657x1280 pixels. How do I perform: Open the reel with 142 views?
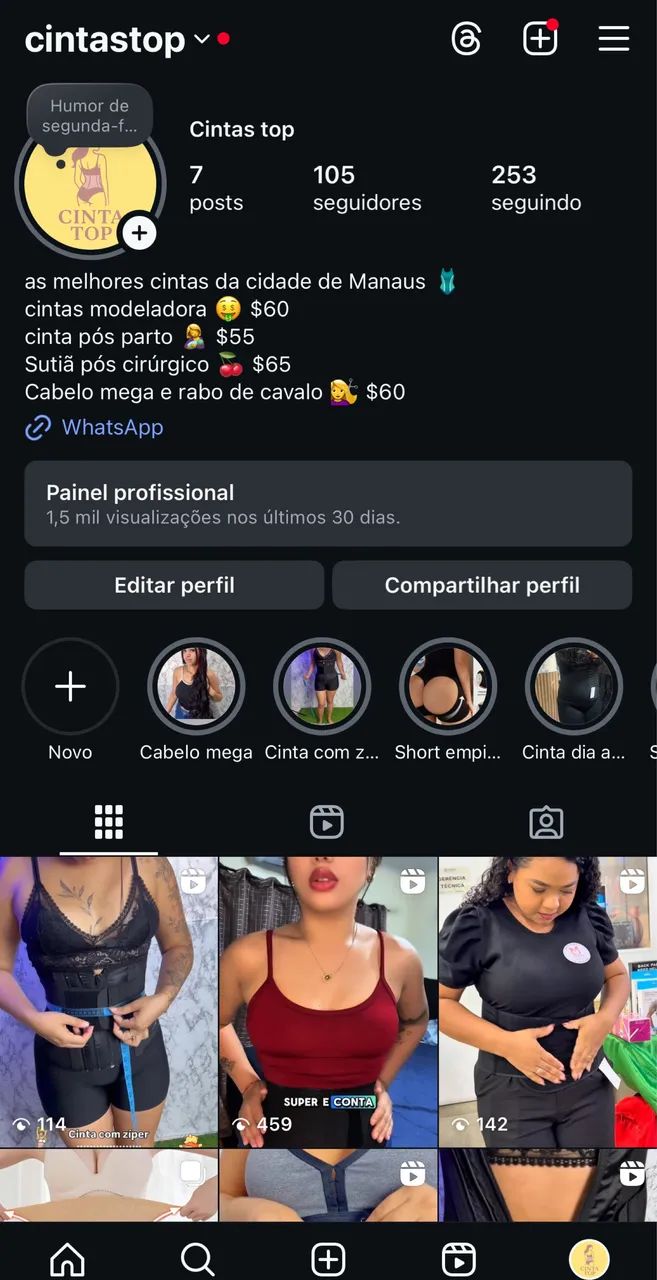tap(548, 1002)
